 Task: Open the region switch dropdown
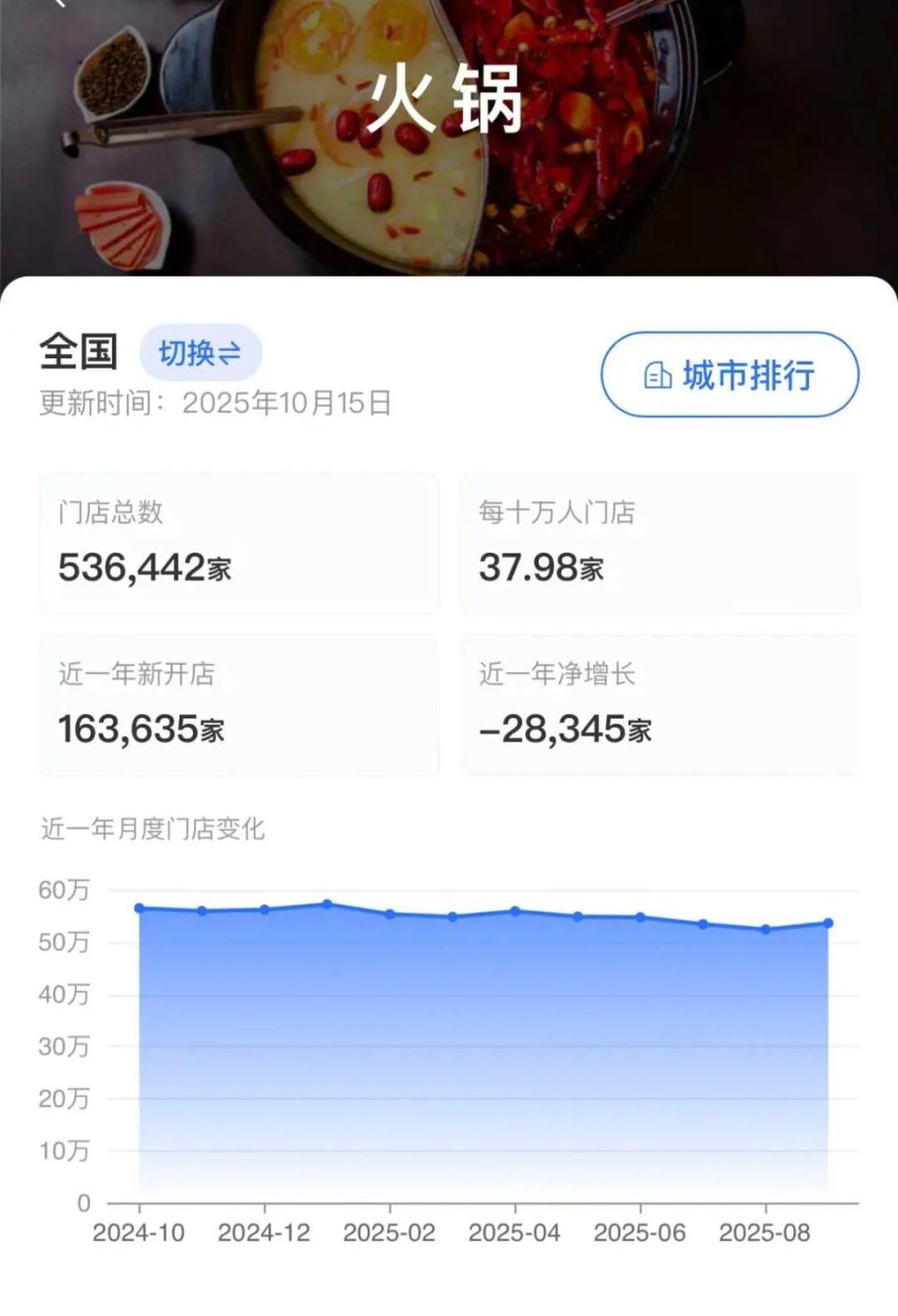(x=200, y=353)
